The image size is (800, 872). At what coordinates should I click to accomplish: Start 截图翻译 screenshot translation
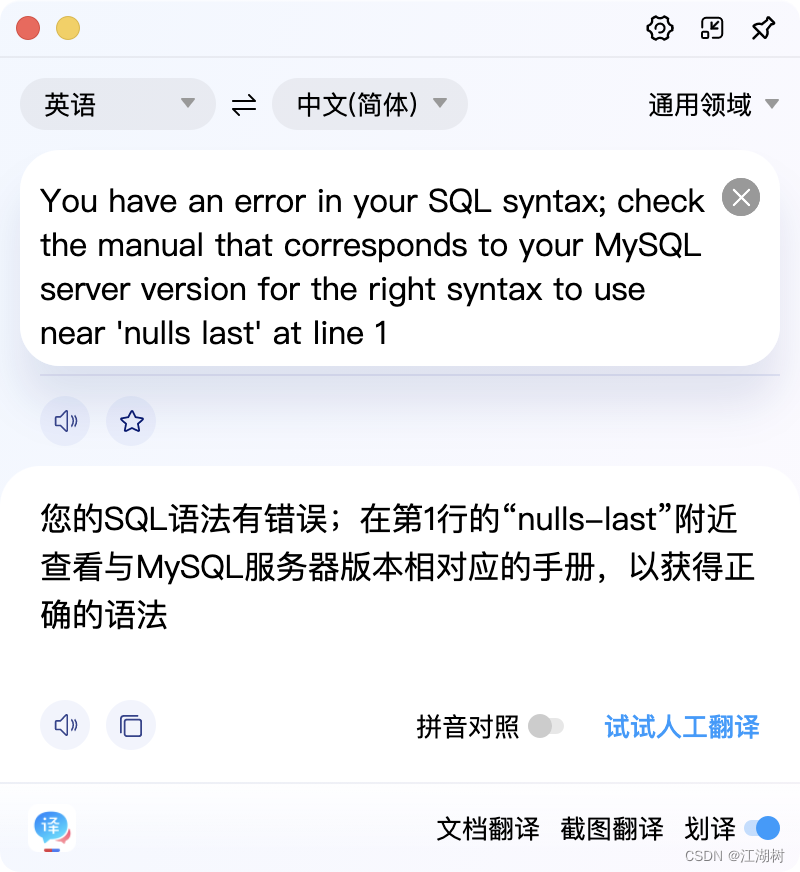coord(612,828)
